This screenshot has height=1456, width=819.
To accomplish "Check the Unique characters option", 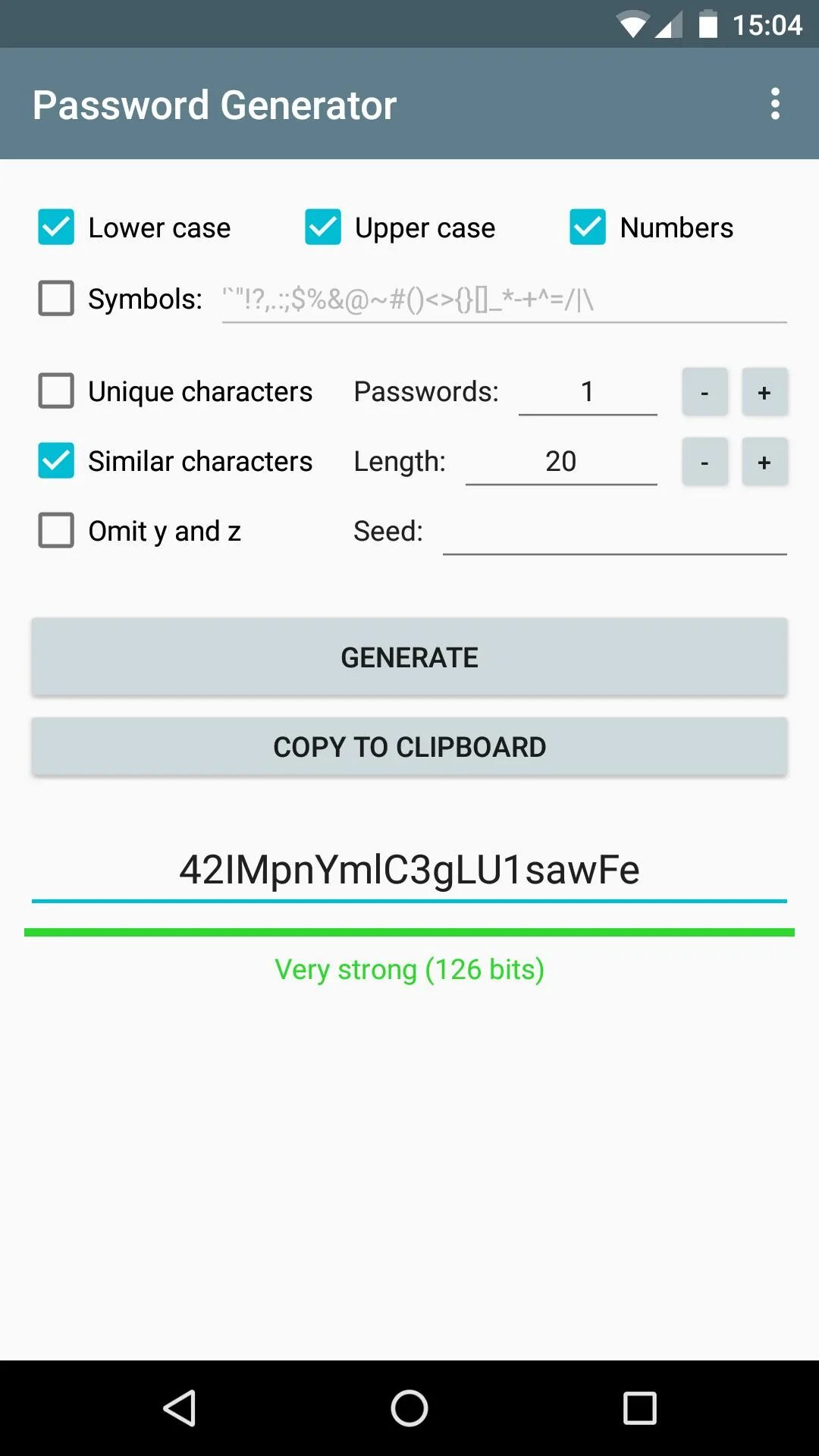I will pyautogui.click(x=56, y=391).
